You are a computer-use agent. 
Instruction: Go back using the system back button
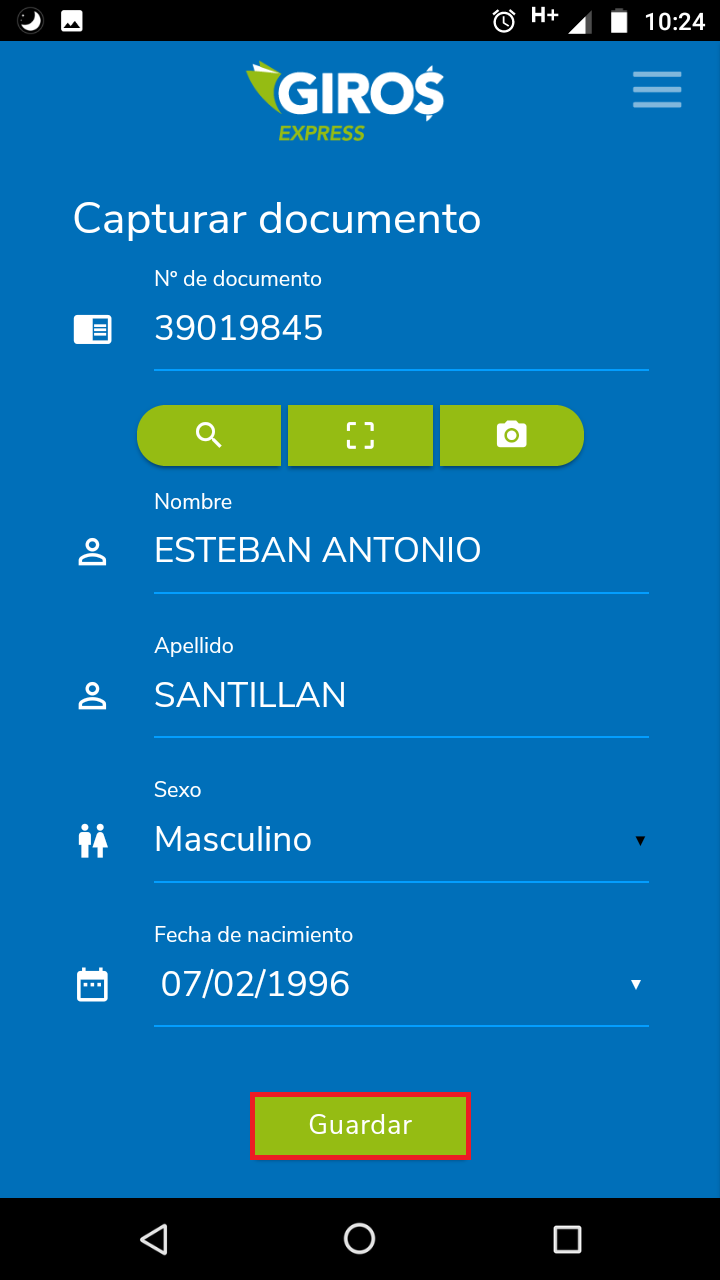pos(153,1239)
